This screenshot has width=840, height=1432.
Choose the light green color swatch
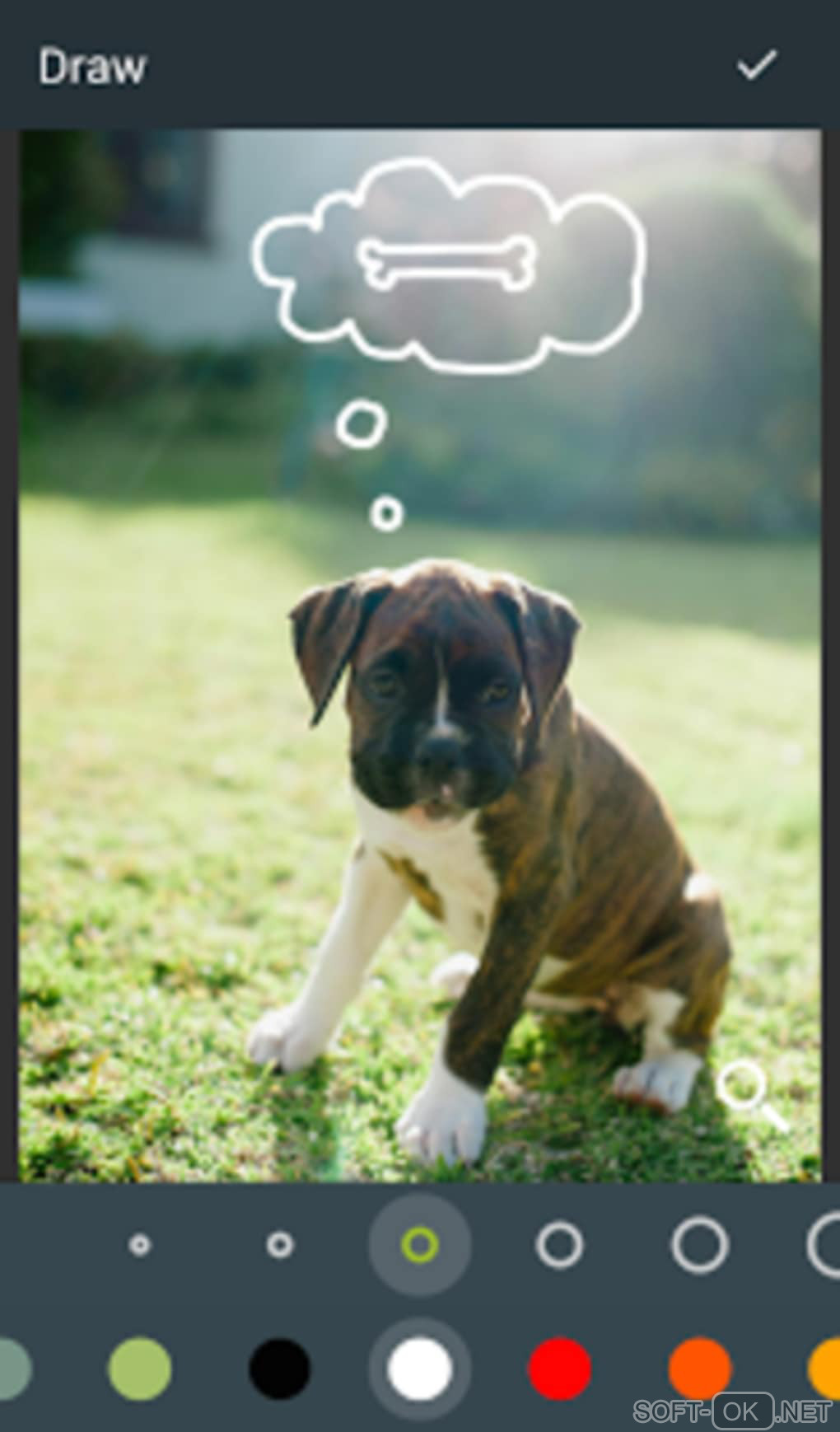point(140,1369)
